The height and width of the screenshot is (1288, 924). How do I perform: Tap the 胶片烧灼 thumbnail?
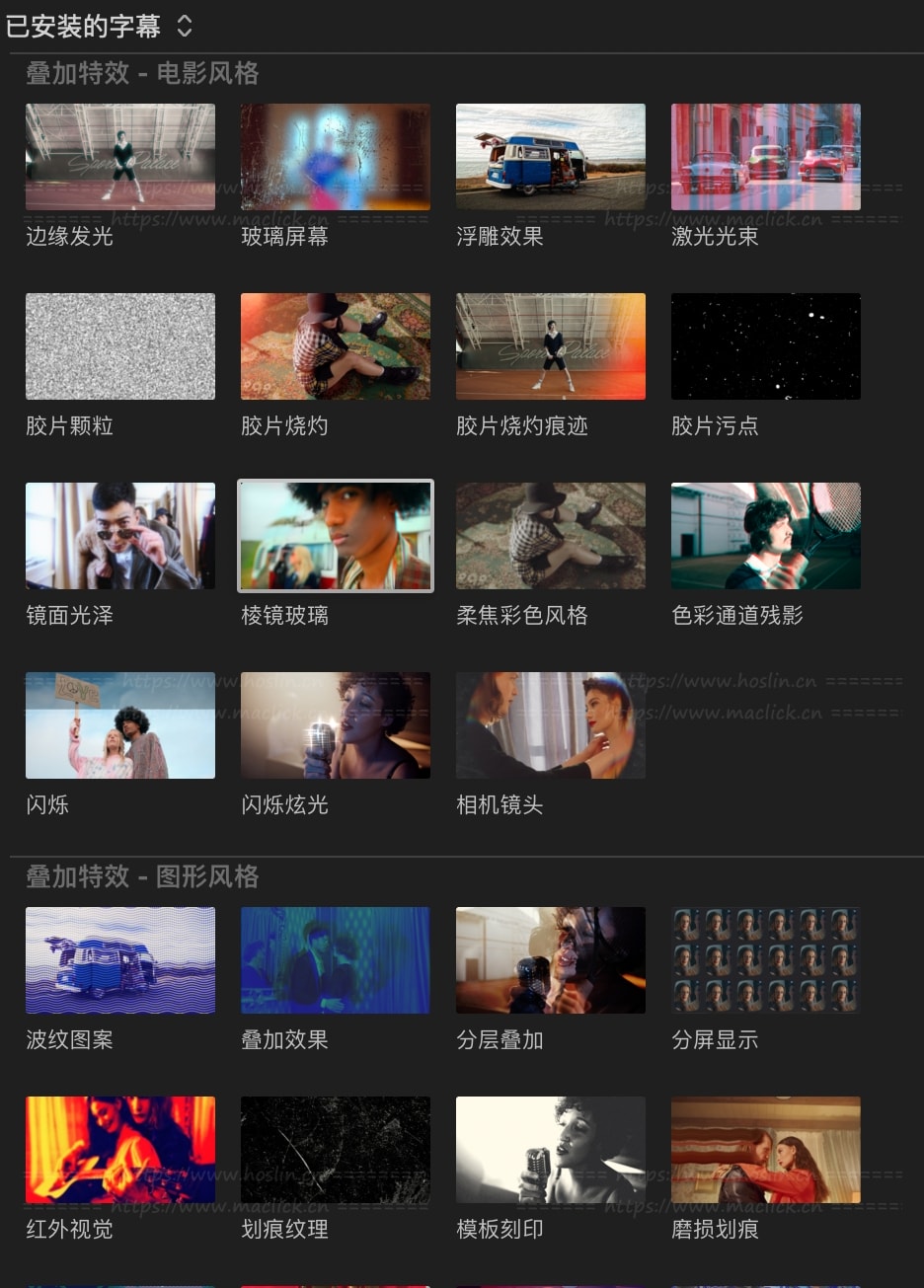[336, 346]
